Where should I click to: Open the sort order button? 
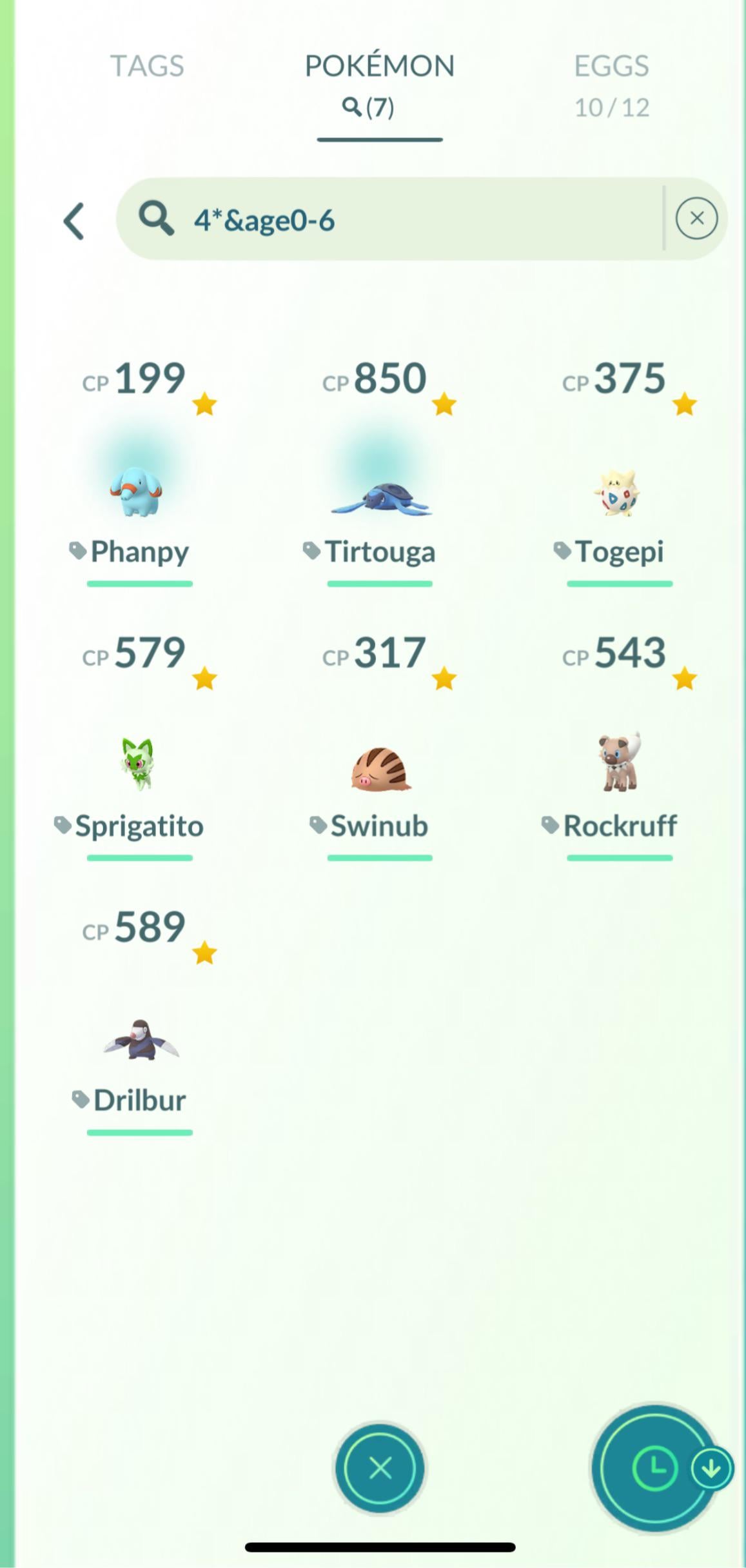point(656,1468)
